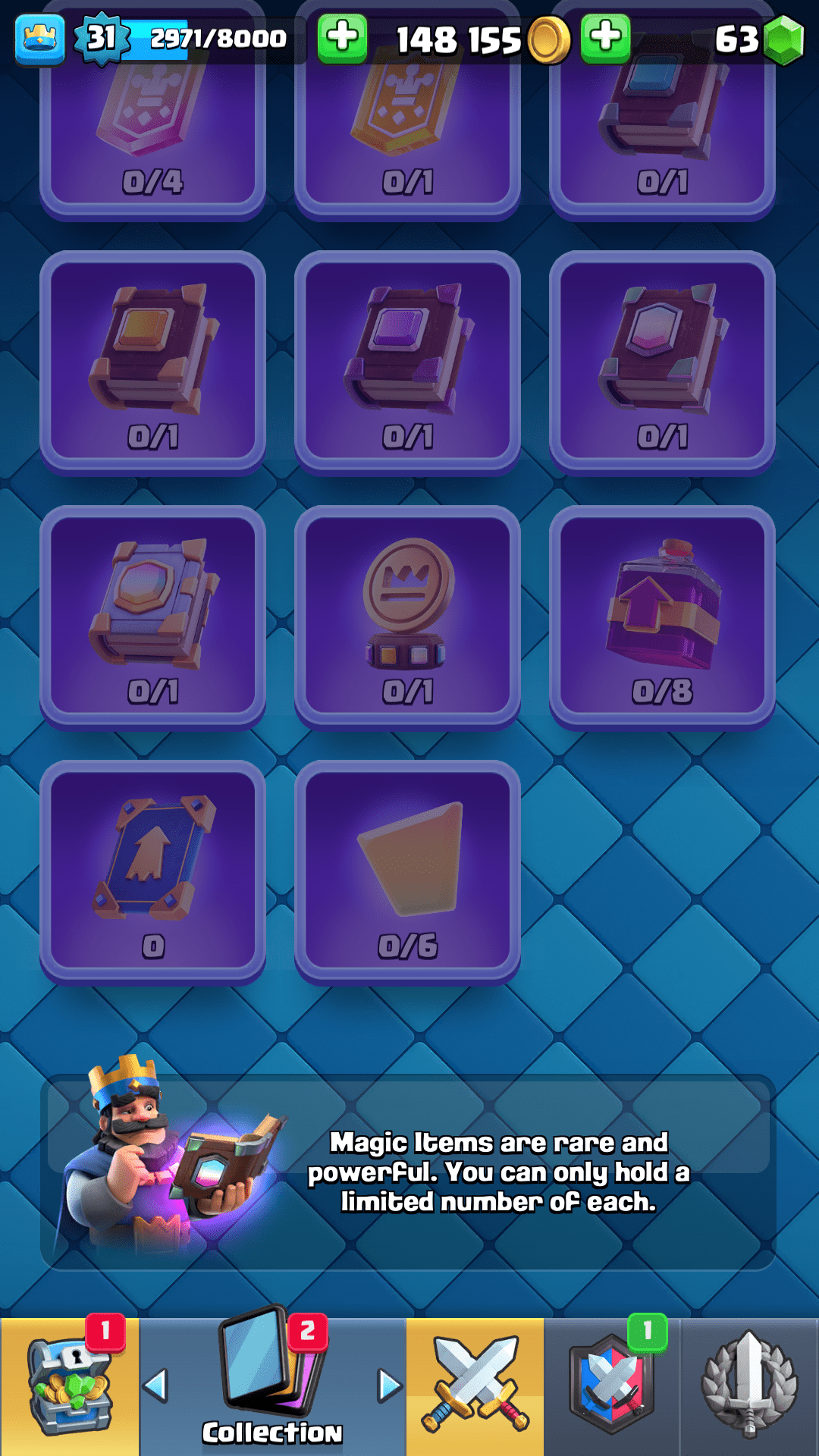Screen dimensions: 819x1456
Task: Open the Shop chest tab
Action: (x=70, y=1386)
